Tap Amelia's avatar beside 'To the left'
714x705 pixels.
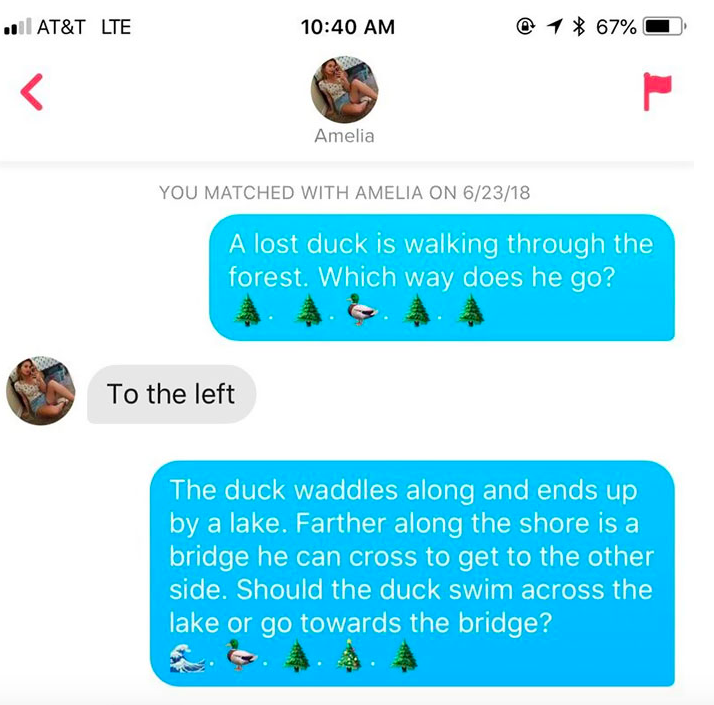tap(40, 391)
